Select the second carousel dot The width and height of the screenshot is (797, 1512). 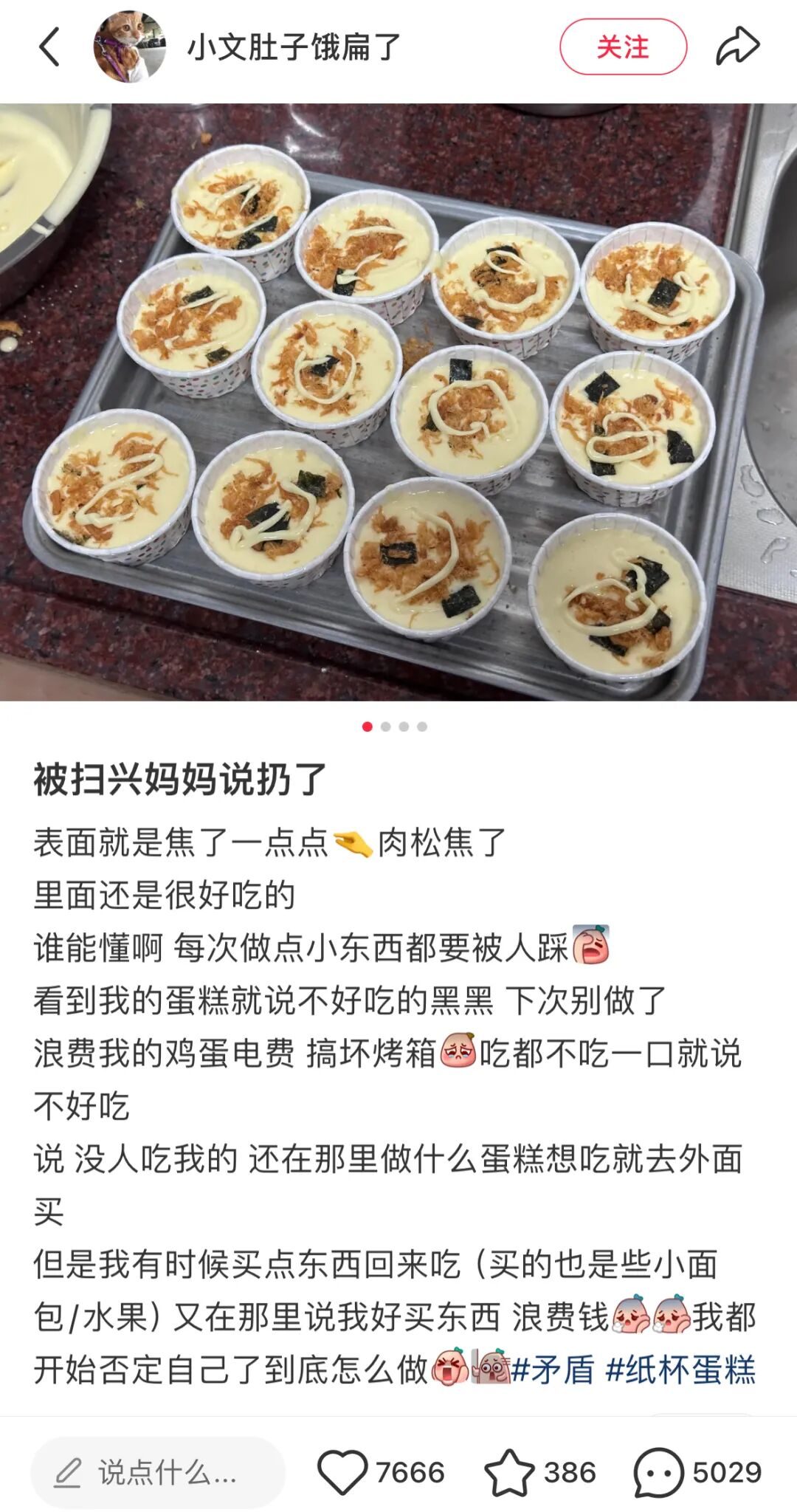tap(384, 726)
